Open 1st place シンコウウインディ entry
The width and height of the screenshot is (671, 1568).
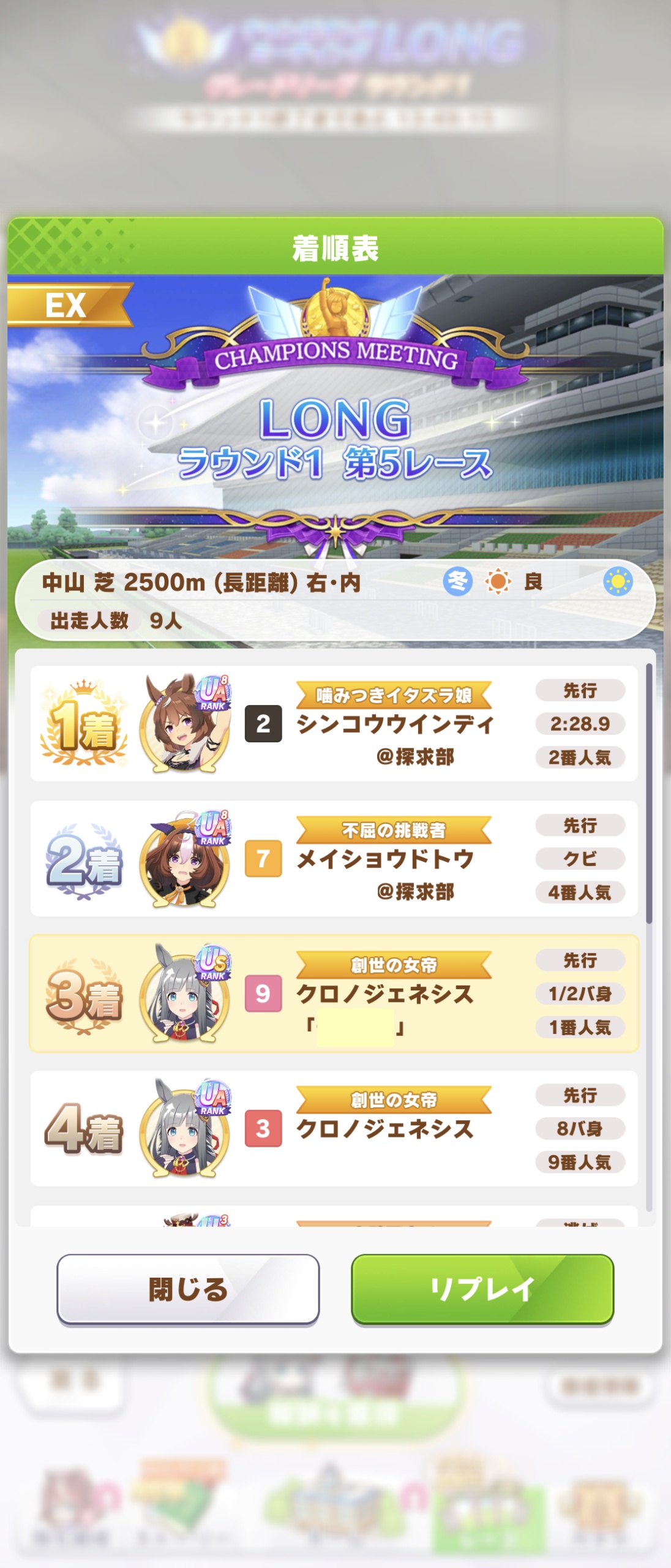click(x=334, y=723)
